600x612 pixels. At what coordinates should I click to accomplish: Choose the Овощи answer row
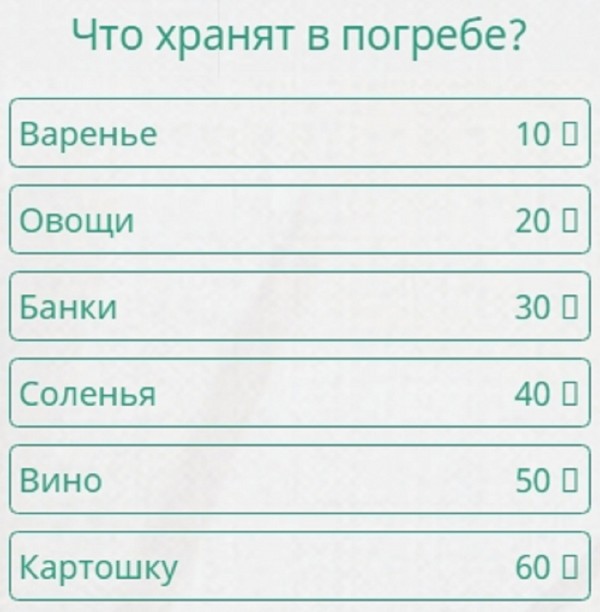(x=299, y=220)
